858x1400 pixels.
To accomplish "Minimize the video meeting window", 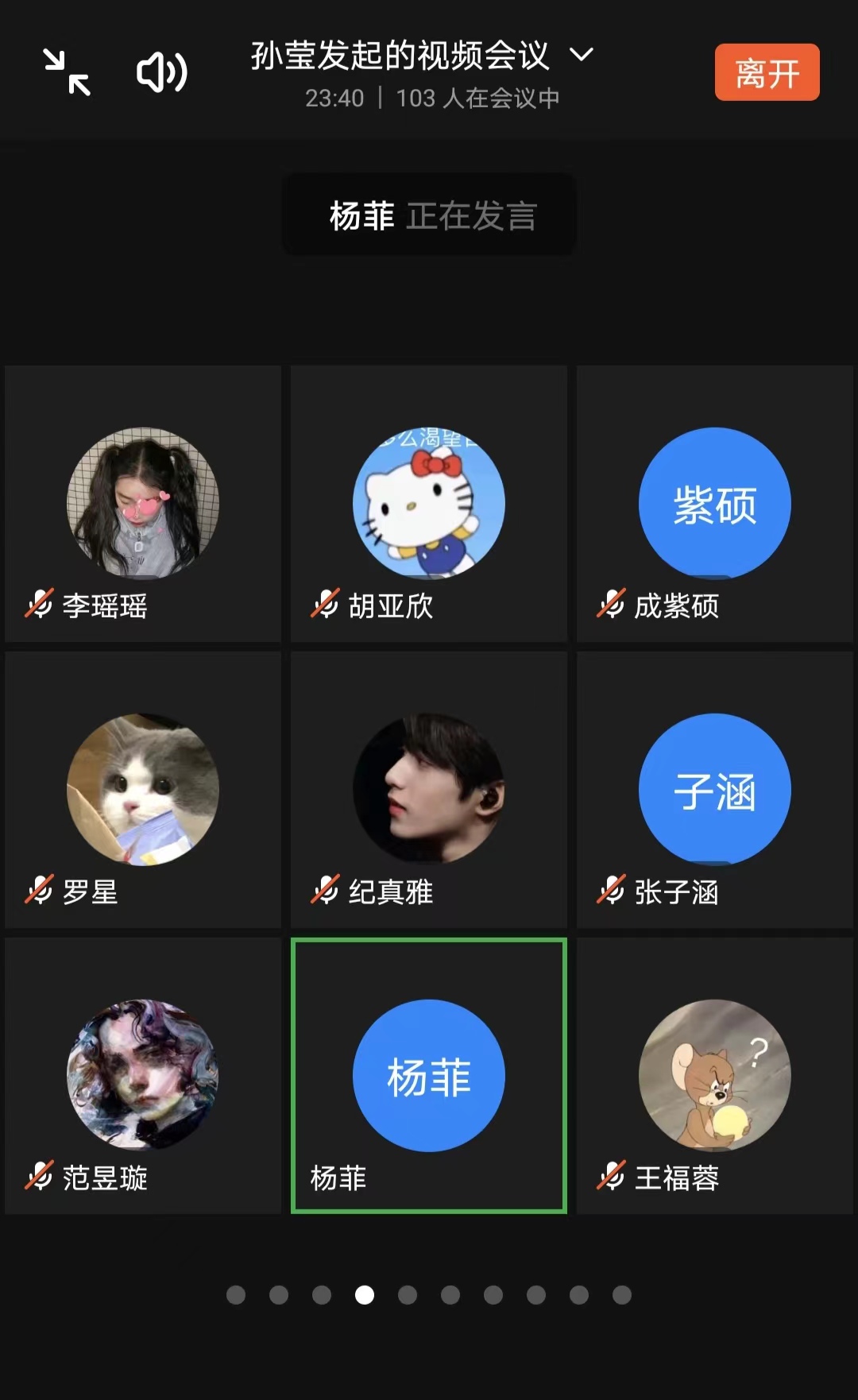I will point(67,72).
